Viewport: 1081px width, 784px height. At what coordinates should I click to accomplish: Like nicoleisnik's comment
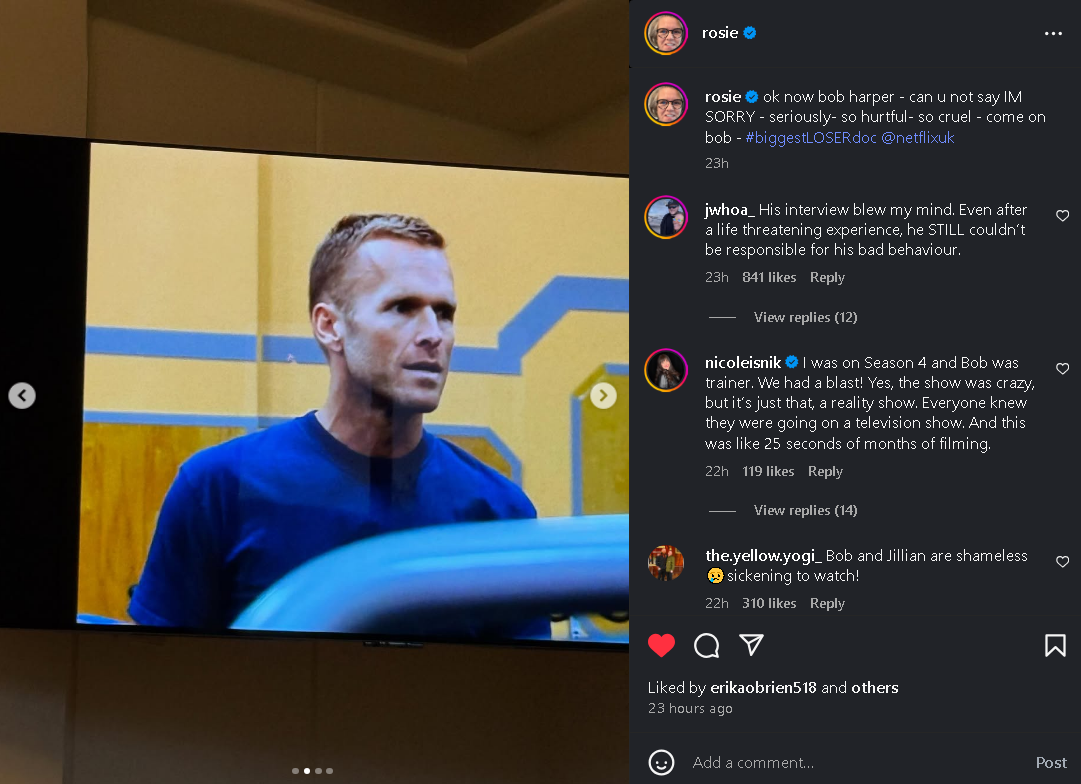coord(1062,369)
